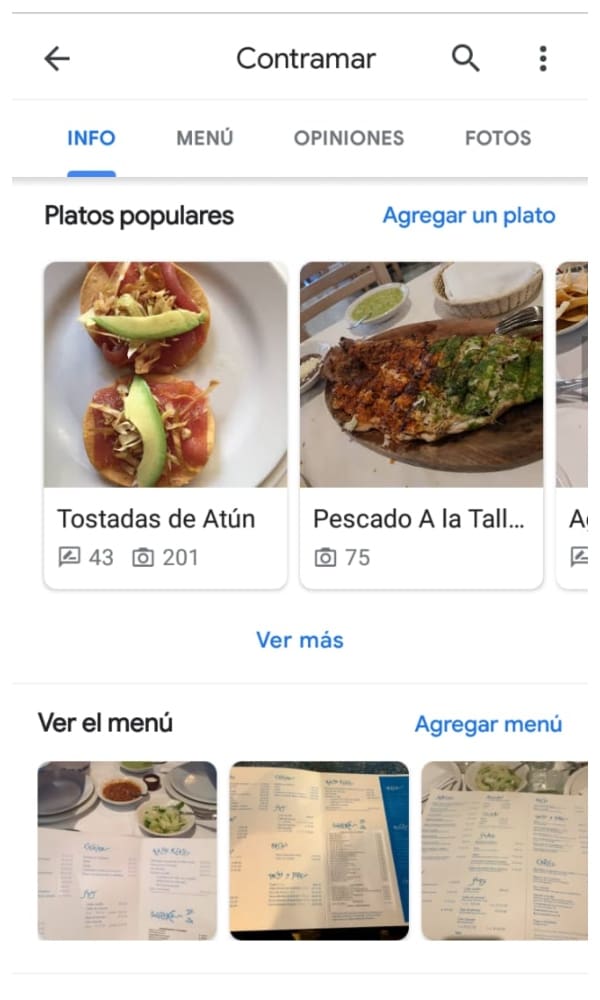Open the three-dot overflow menu
Image resolution: width=600 pixels, height=1000 pixels.
pos(543,58)
